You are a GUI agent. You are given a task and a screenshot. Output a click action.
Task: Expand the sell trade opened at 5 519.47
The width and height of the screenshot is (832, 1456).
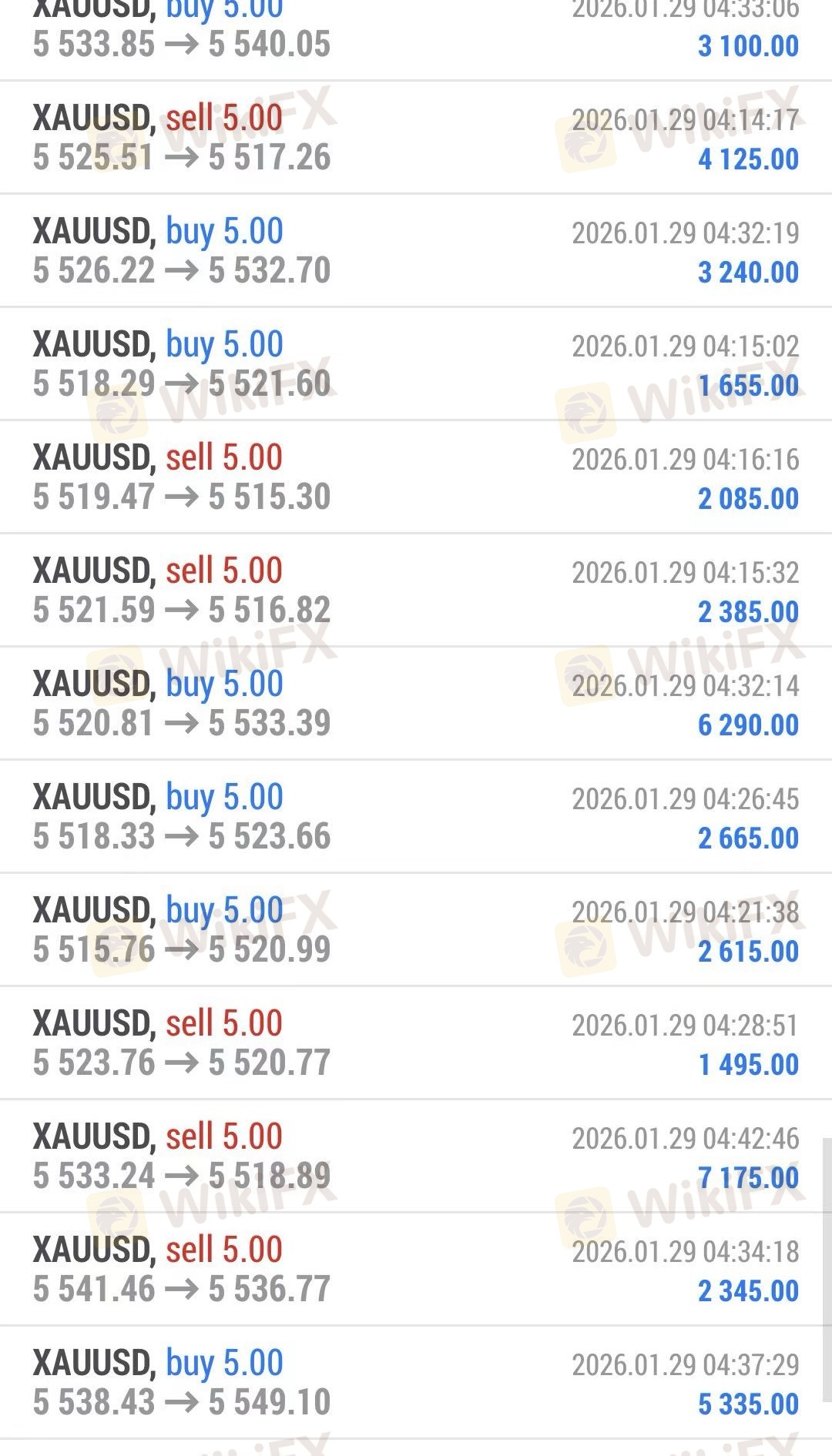[416, 477]
